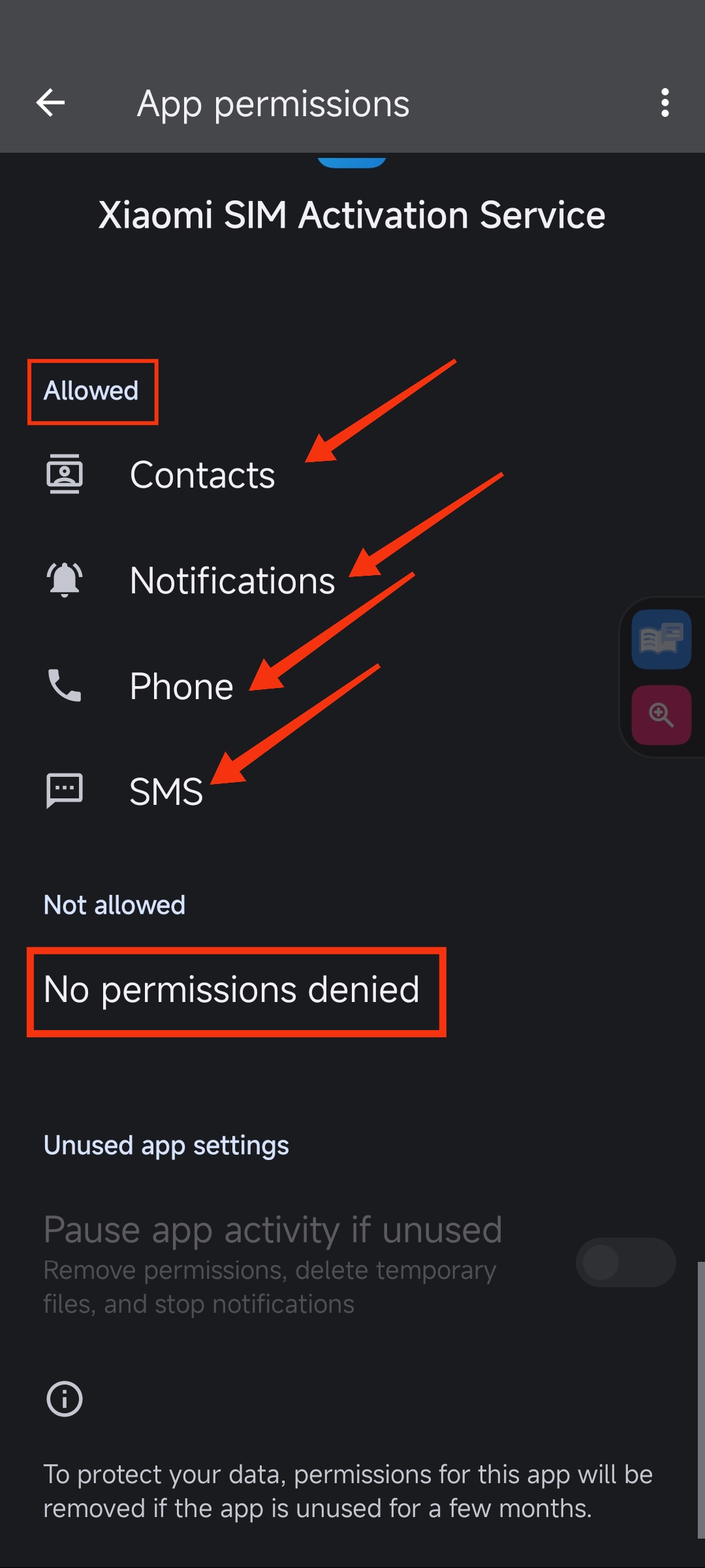Open the three-dot overflow menu
This screenshot has height=1568, width=705.
pyautogui.click(x=665, y=103)
